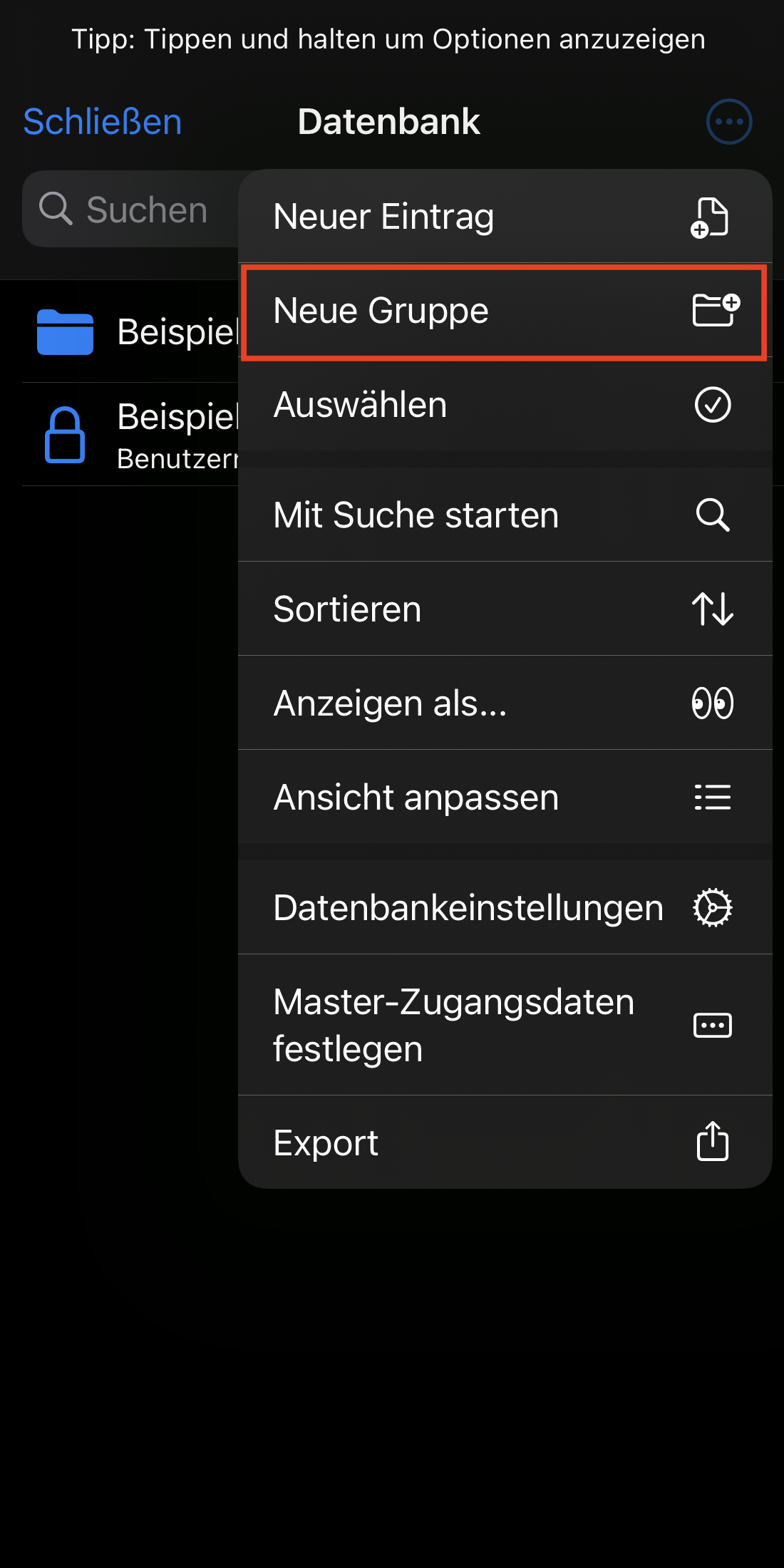Viewport: 784px width, 1568px height.
Task: Click the blue folder icon of the Beispiel group
Action: click(x=64, y=331)
